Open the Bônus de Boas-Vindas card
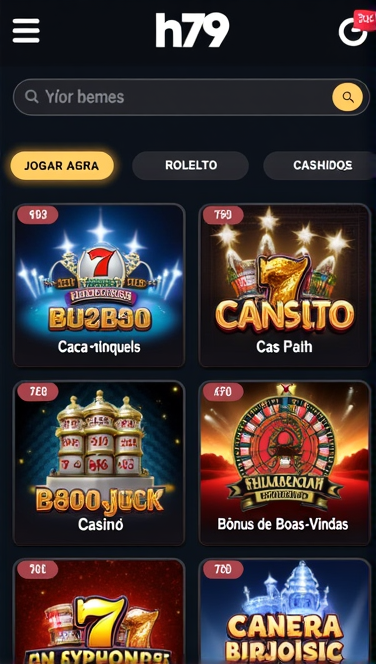376x664 pixels. (x=285, y=463)
